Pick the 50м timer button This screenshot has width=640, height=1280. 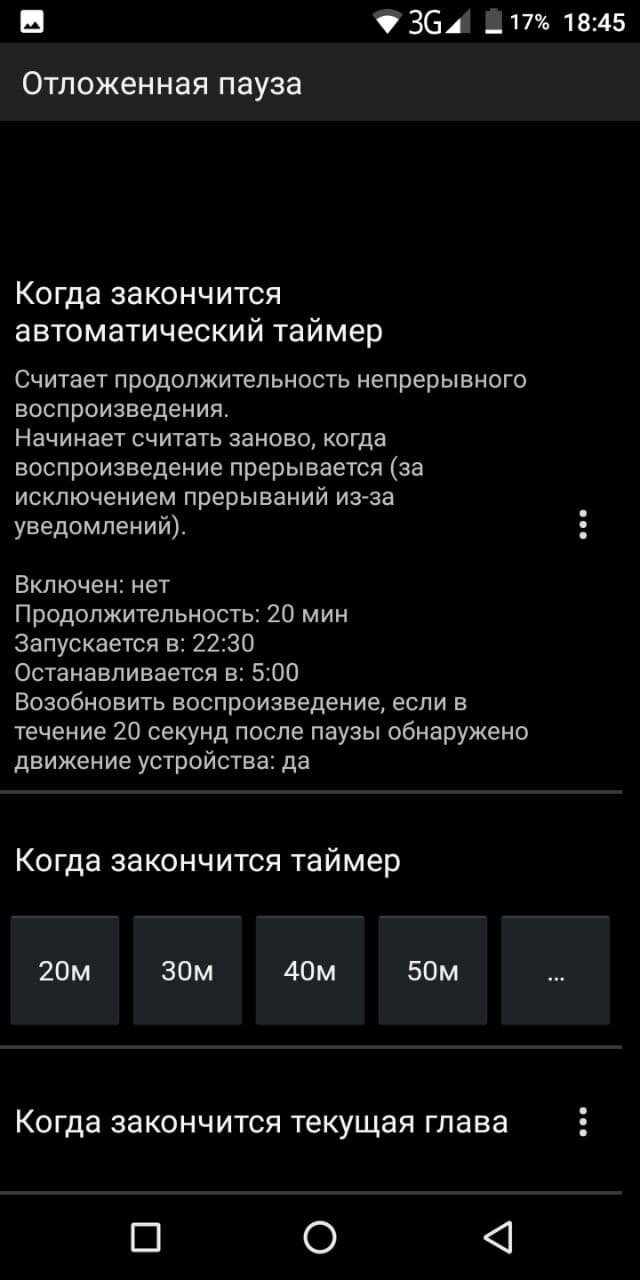433,970
